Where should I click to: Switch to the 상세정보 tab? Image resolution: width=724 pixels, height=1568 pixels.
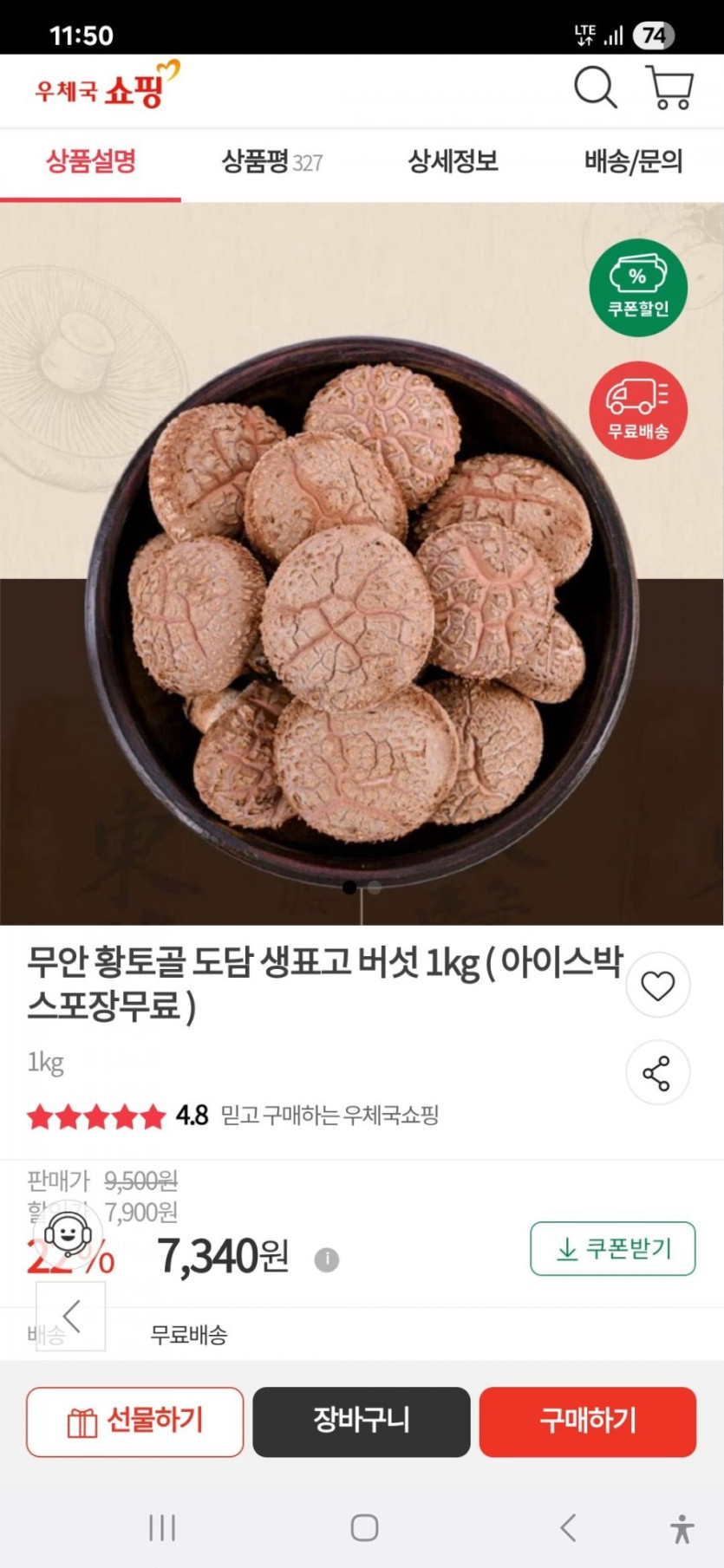[453, 161]
